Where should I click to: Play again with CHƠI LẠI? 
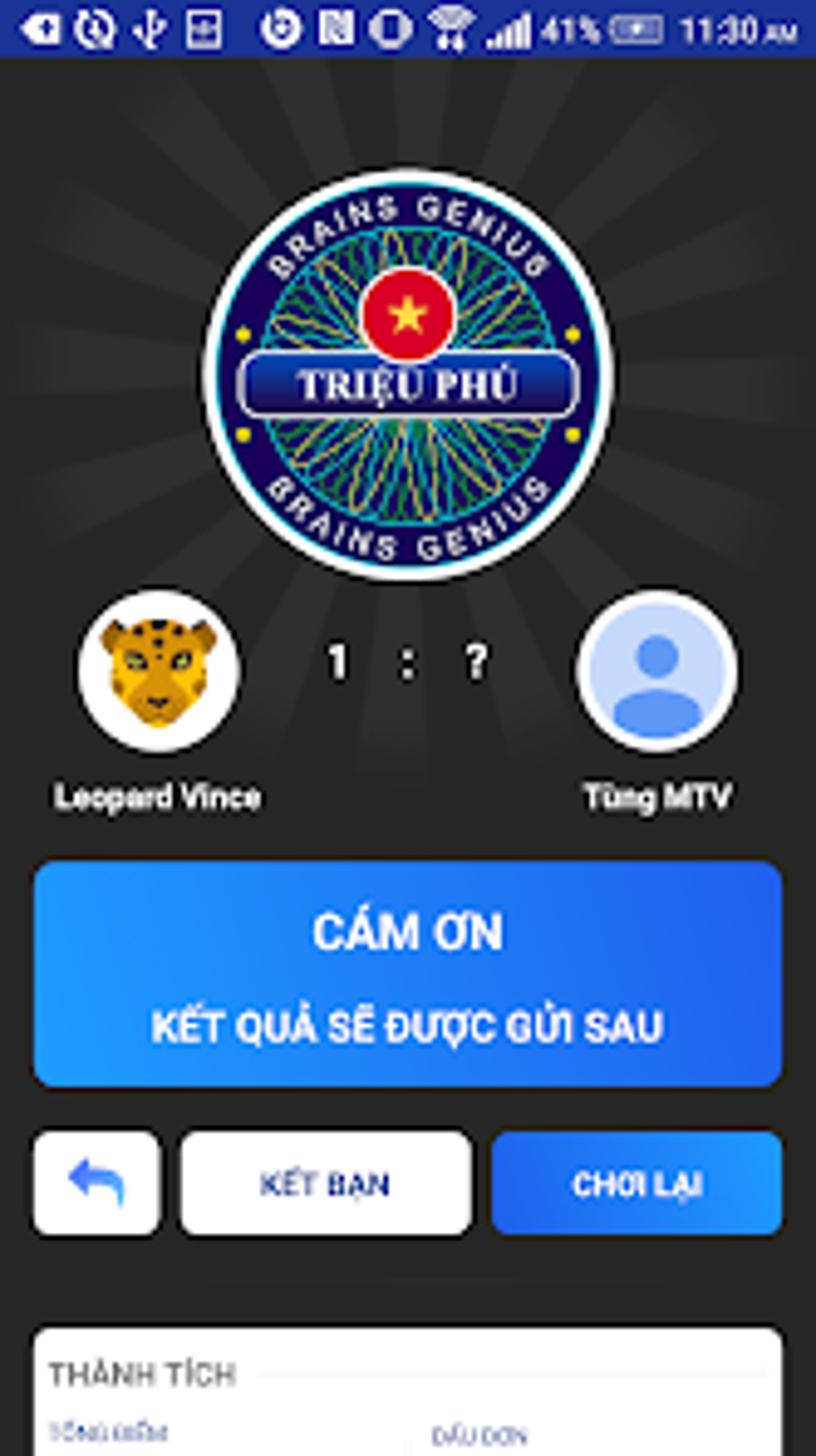pos(637,1182)
